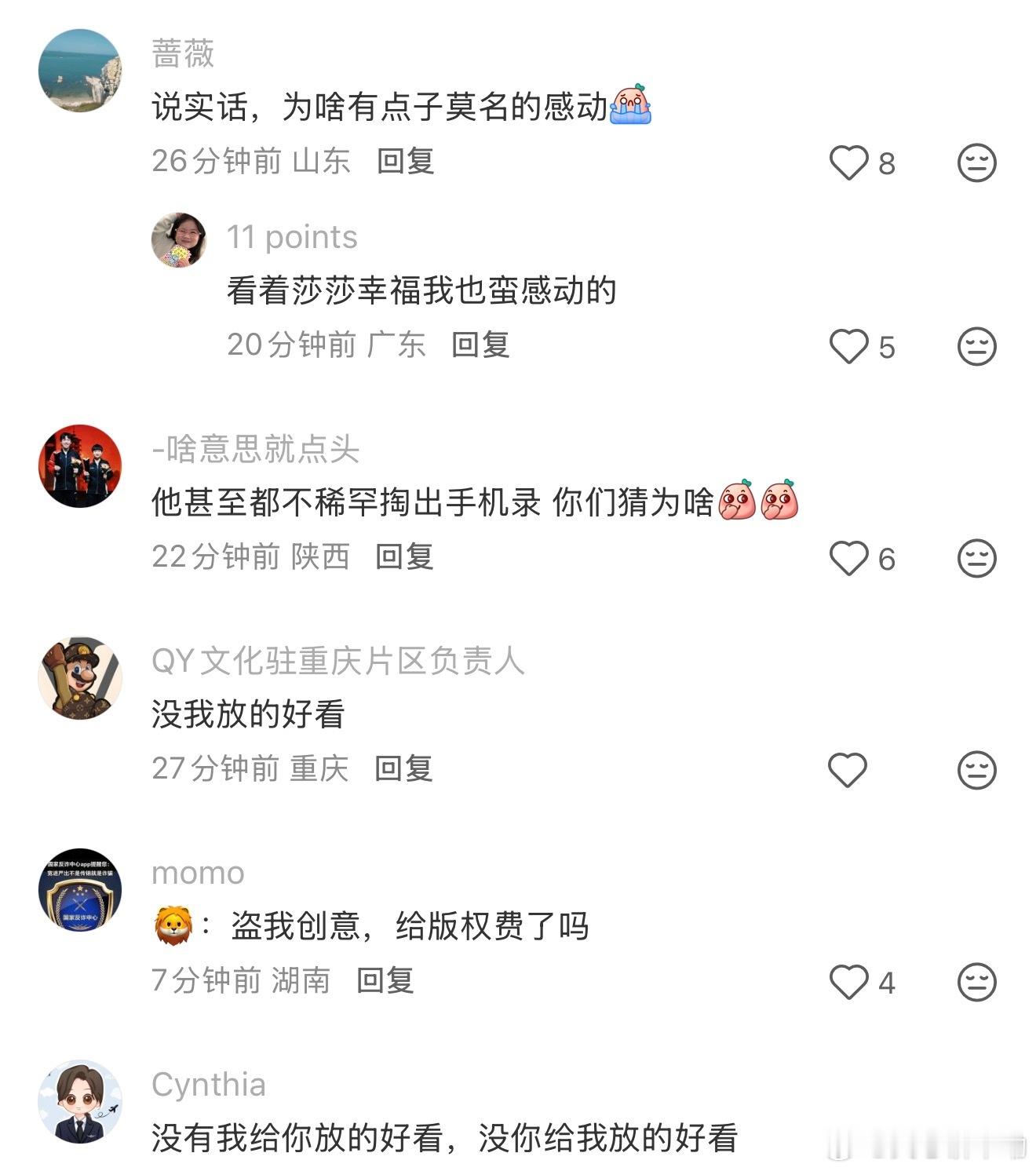Click the smiley reaction icon on QY文化驻重庆片区负责人's comment
1036x1171 pixels.
(976, 772)
